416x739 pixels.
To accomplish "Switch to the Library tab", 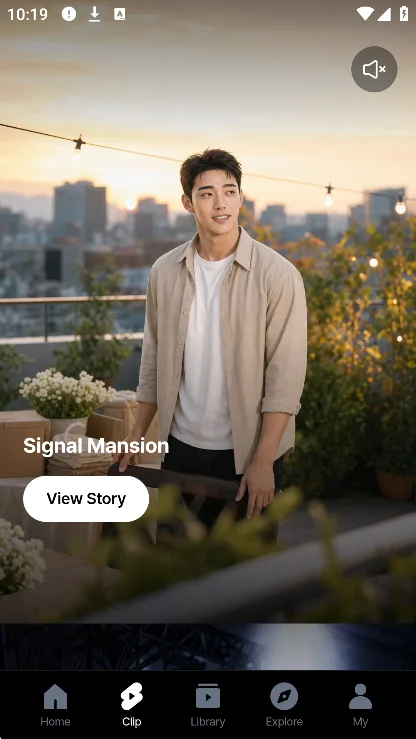I will 208,705.
